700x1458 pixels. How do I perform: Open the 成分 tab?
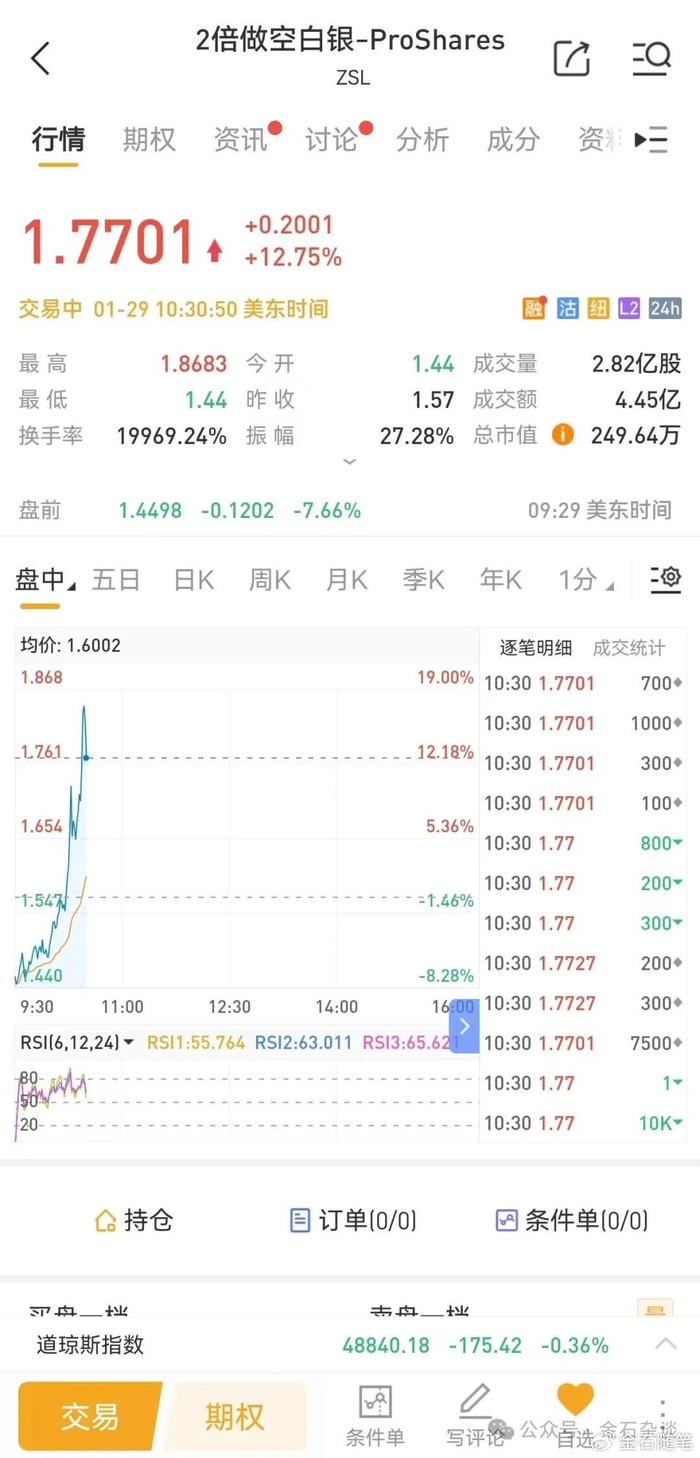pos(513,139)
